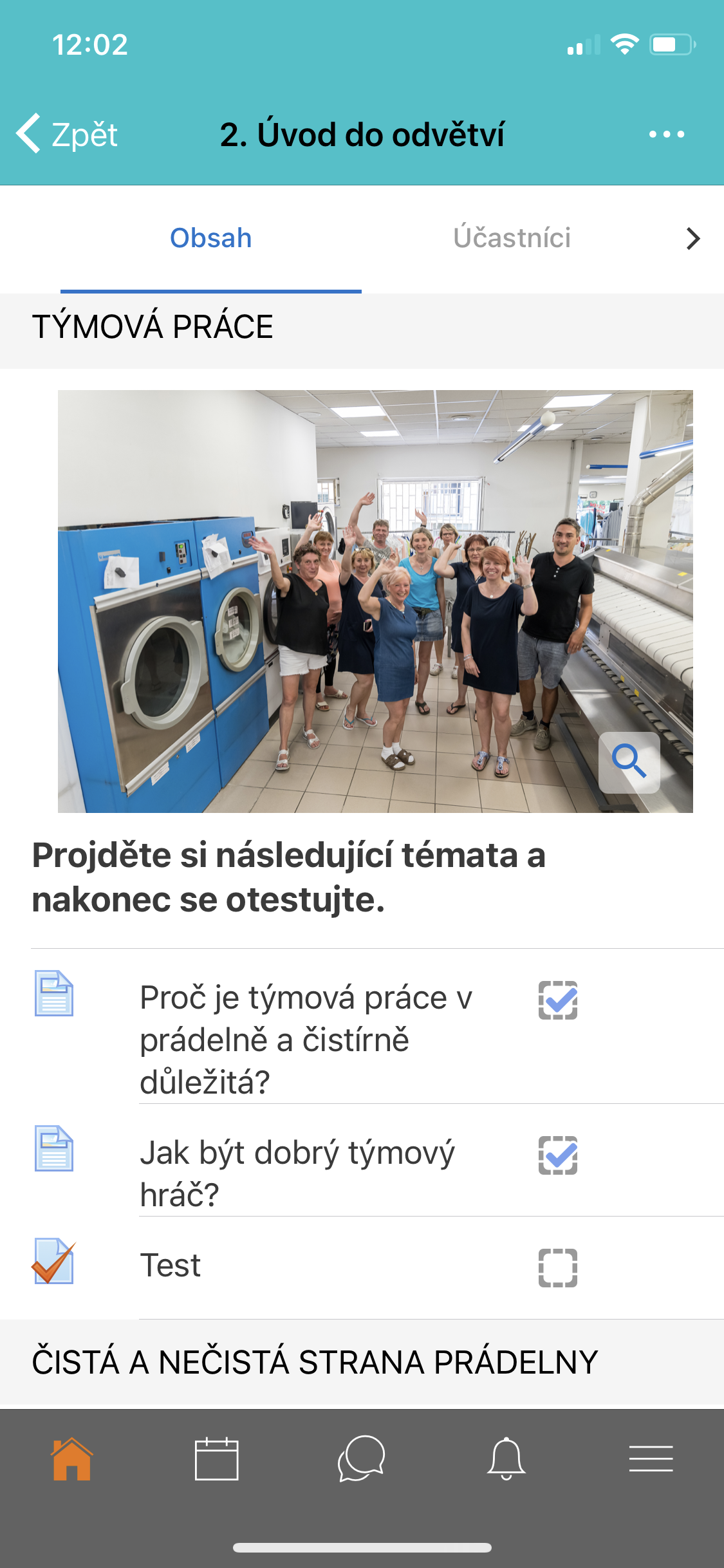Open messages chat bubble in bottom bar
This screenshot has width=724, height=1568.
point(362,1459)
